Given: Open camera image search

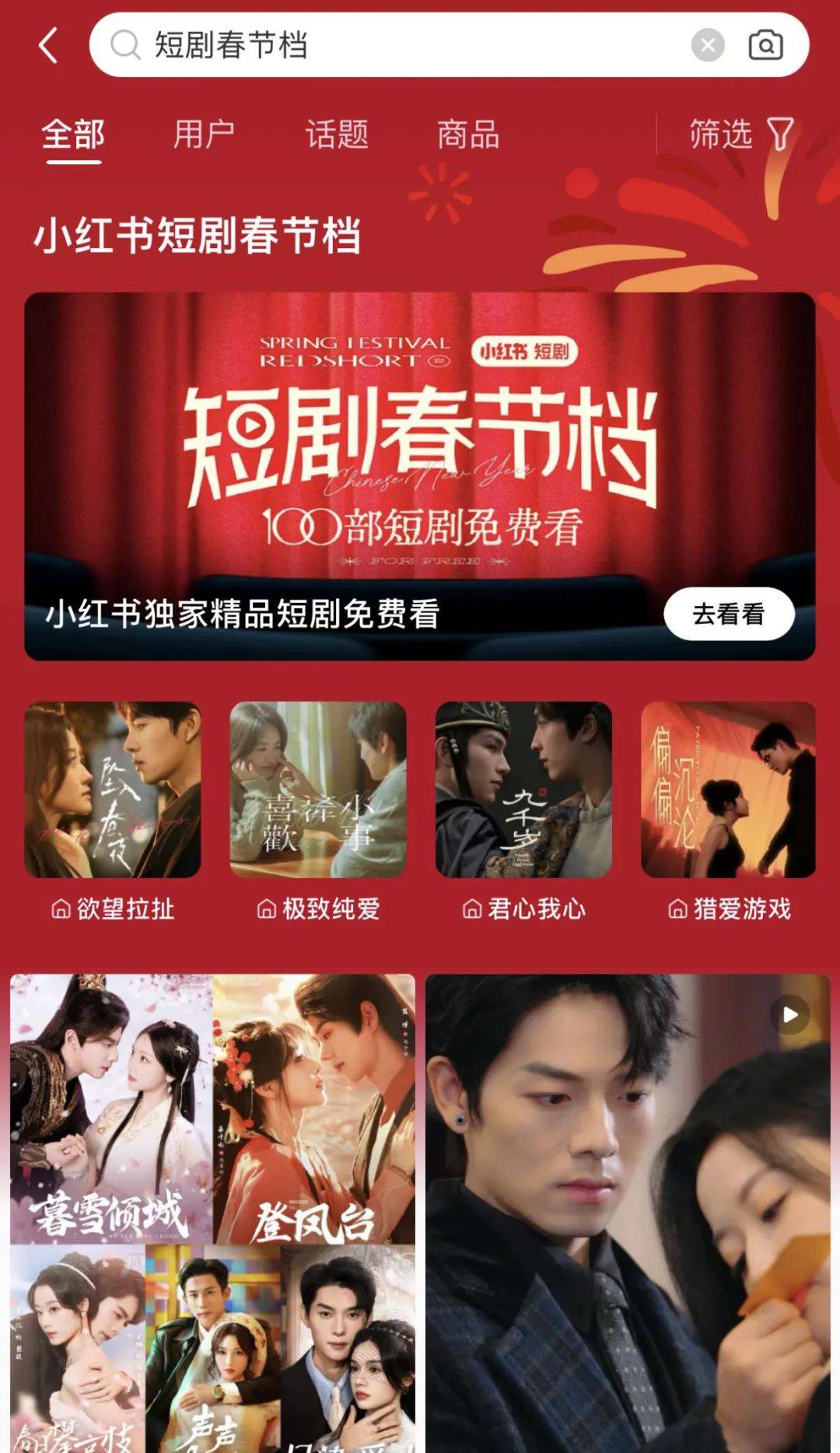Looking at the screenshot, I should [765, 45].
